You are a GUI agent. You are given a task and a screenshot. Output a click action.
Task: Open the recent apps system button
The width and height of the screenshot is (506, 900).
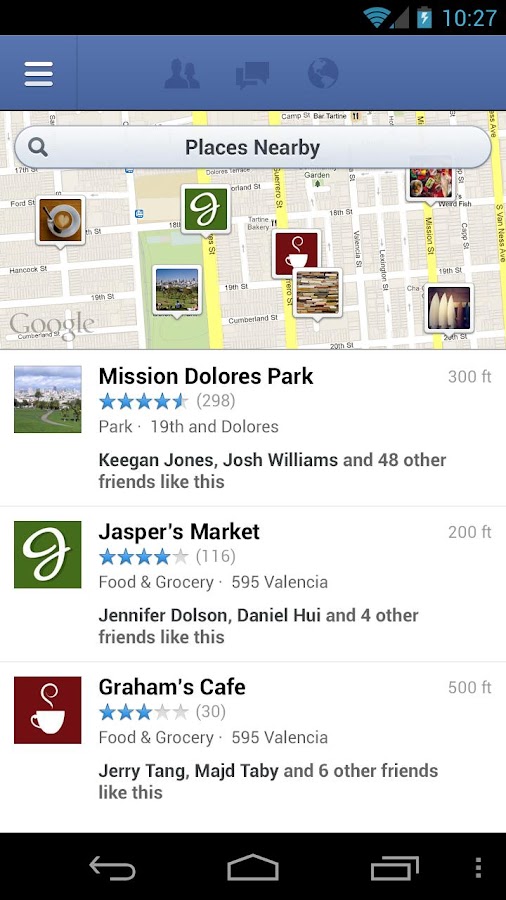coord(394,868)
